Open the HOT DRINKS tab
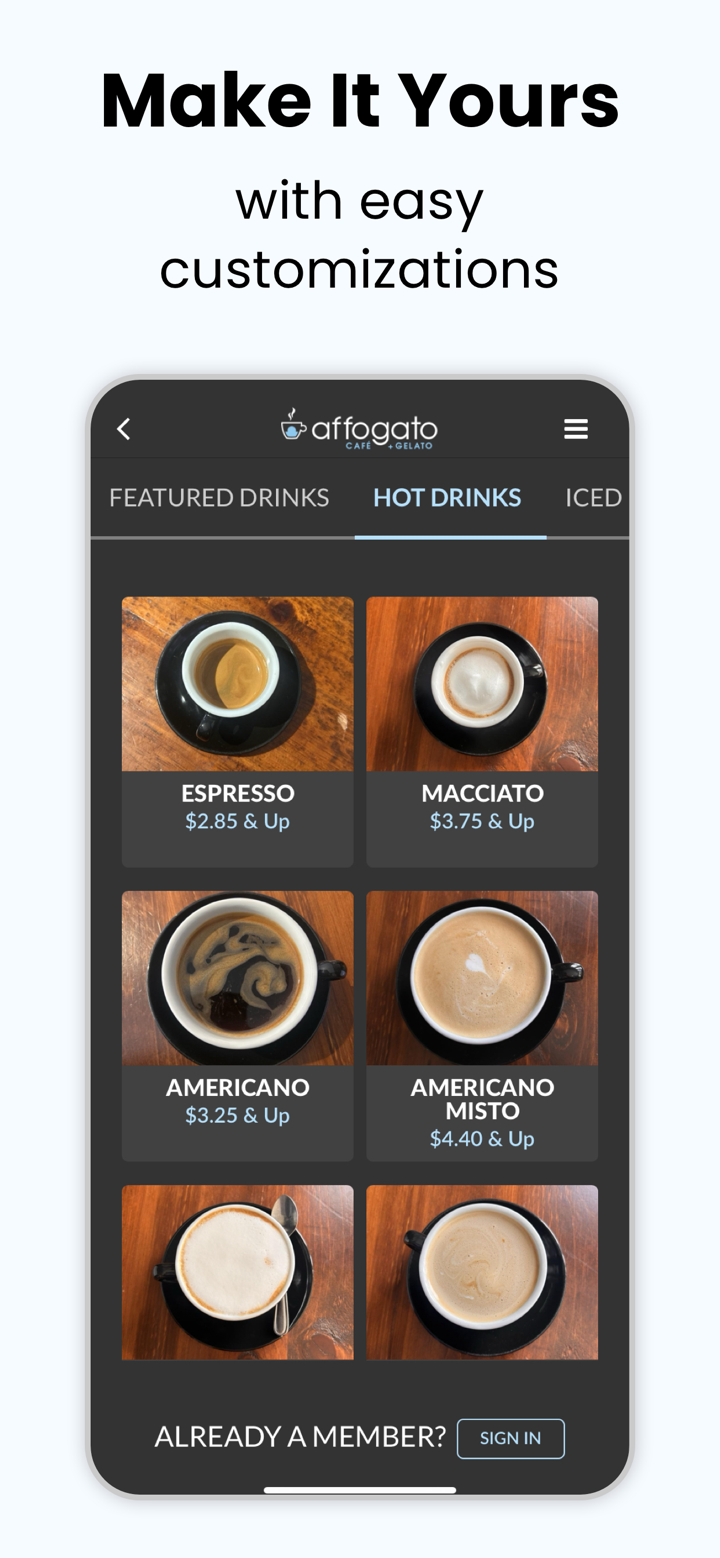Screen dimensions: 720x1558 point(447,496)
